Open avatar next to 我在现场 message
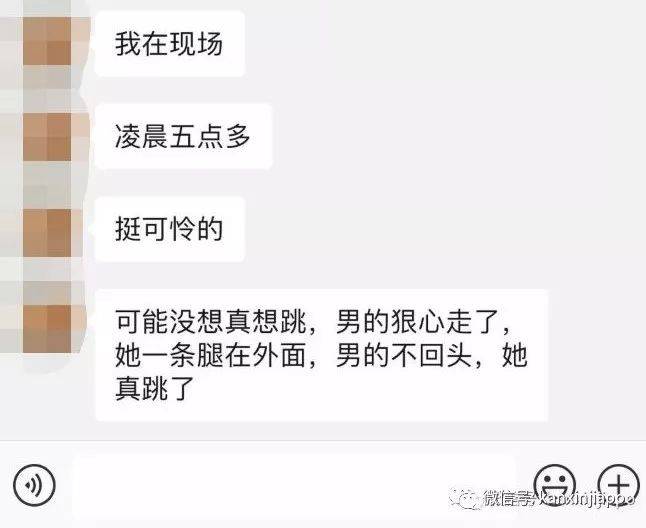Viewport: 646px width, 528px height. 47,43
